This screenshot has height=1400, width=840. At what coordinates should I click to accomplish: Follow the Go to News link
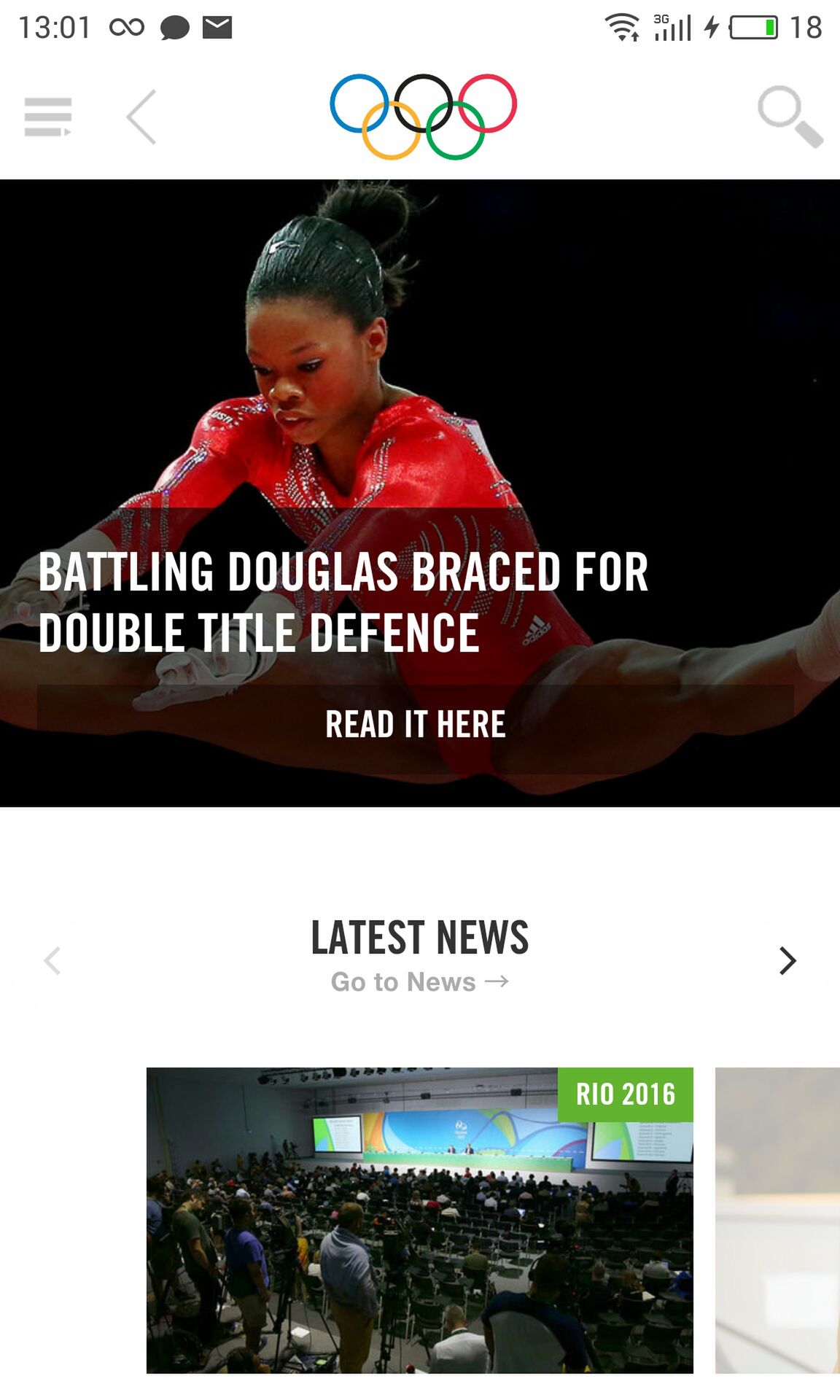[x=420, y=981]
